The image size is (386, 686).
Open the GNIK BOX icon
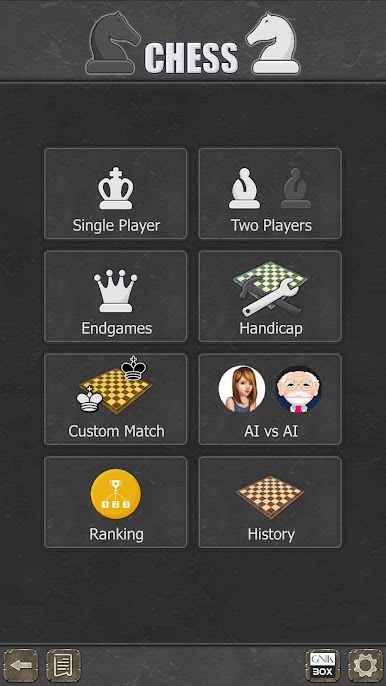[x=323, y=665]
